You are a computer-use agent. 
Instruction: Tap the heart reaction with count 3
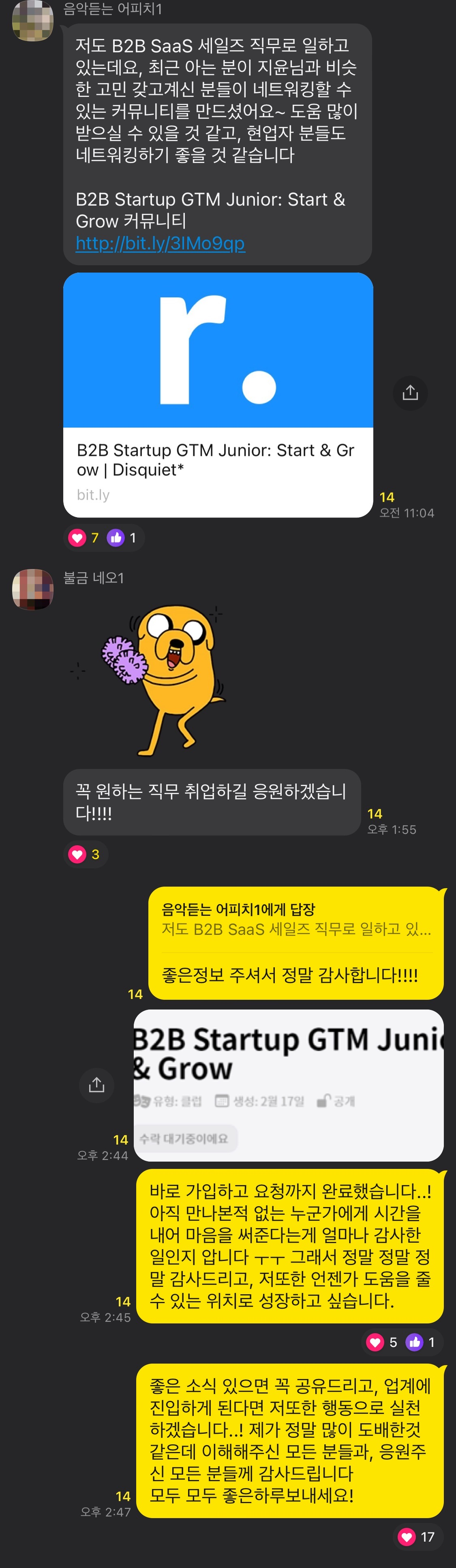click(84, 854)
